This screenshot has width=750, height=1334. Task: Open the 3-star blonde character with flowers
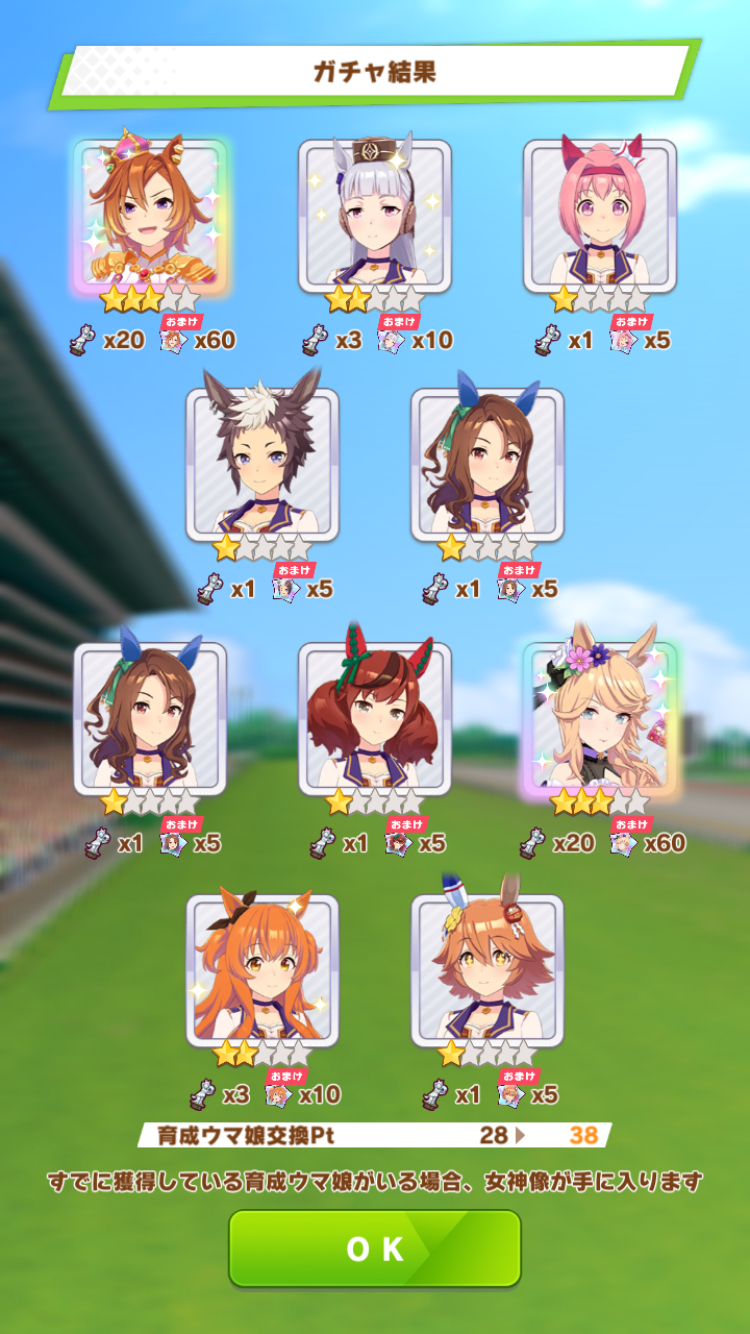pyautogui.click(x=600, y=718)
